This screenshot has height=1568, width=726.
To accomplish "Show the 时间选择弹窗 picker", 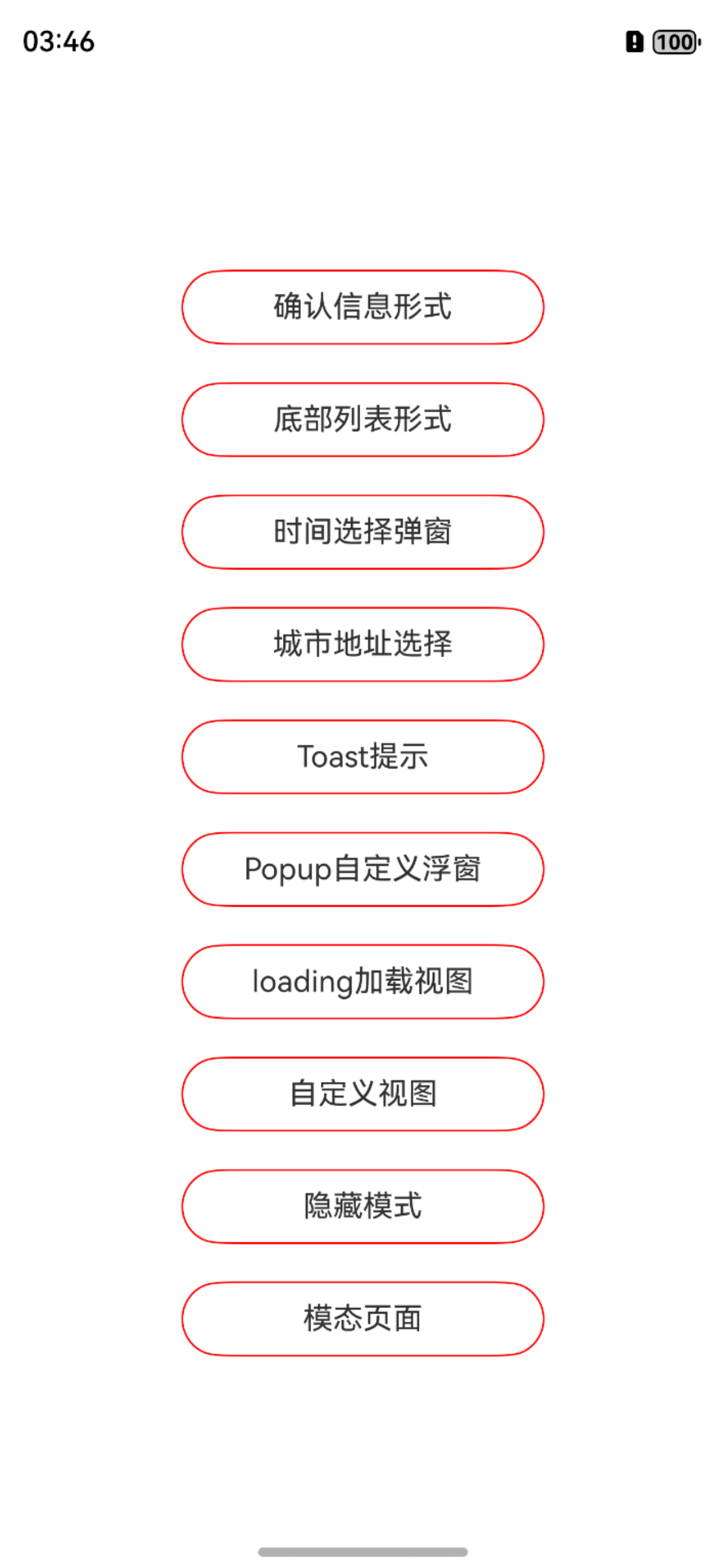I will [x=362, y=532].
